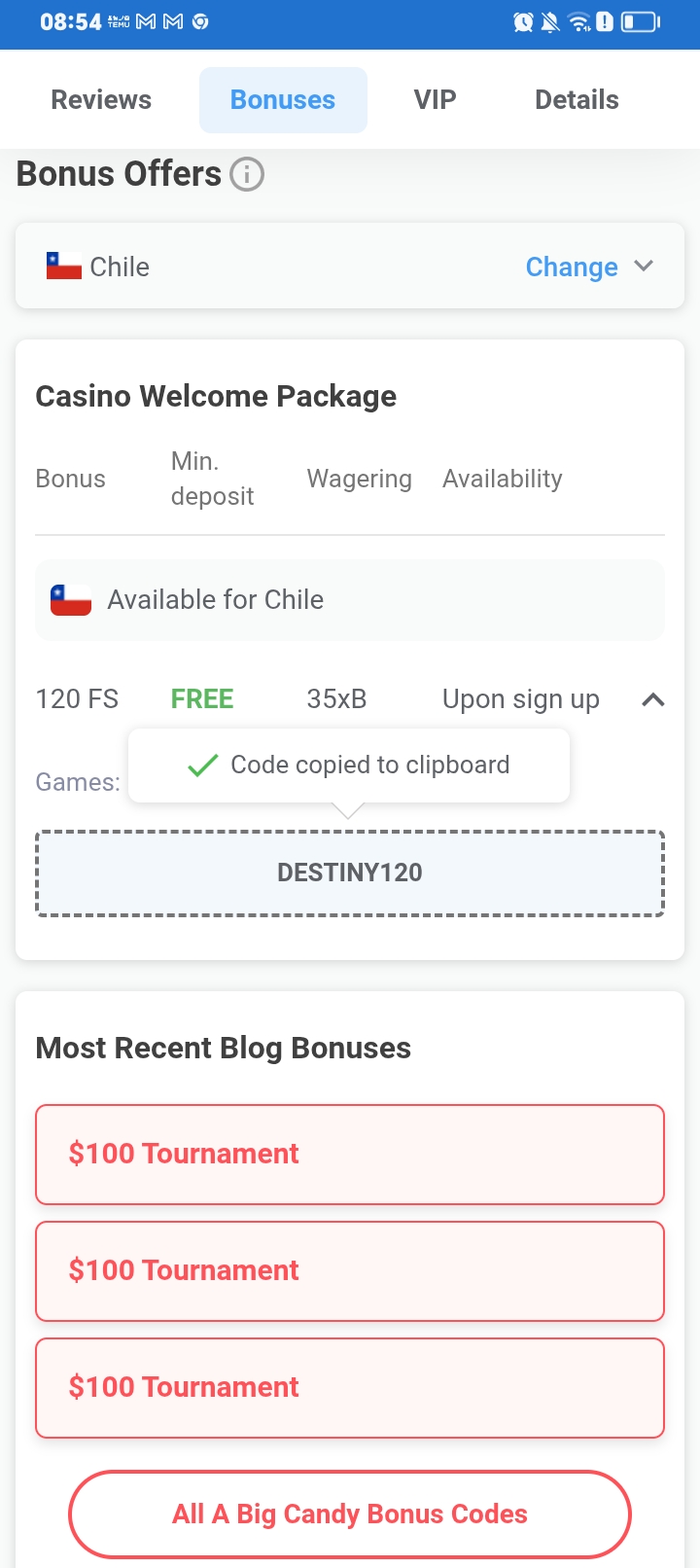Switch to the Reviews tab

pos(101,100)
